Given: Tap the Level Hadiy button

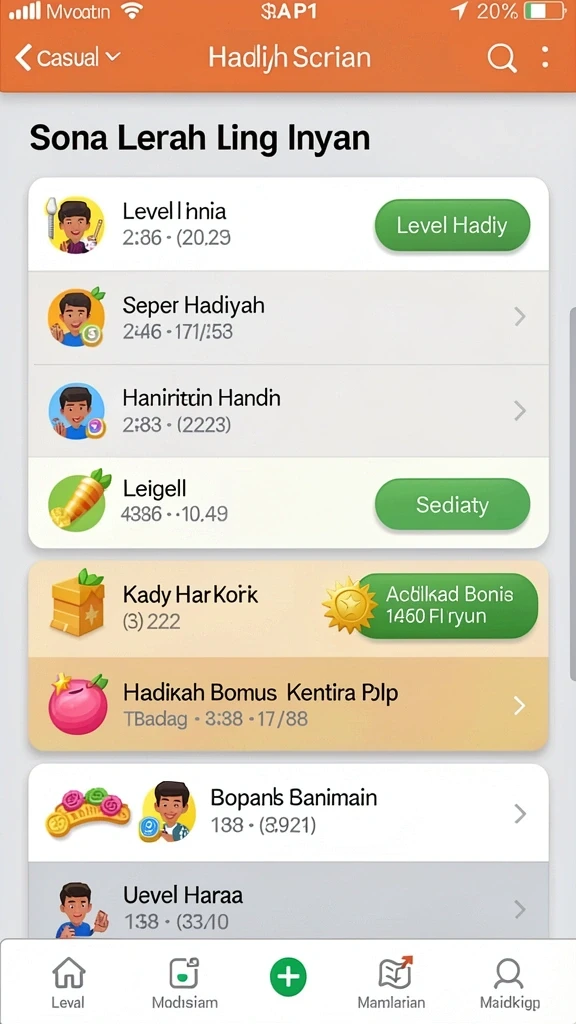Looking at the screenshot, I should click(x=452, y=225).
